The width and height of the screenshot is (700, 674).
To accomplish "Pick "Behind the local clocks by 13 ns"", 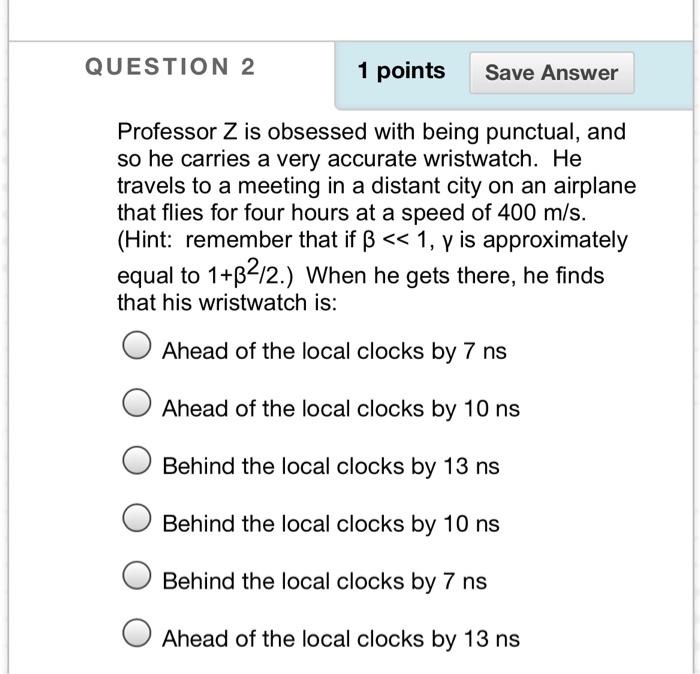I will click(x=136, y=460).
